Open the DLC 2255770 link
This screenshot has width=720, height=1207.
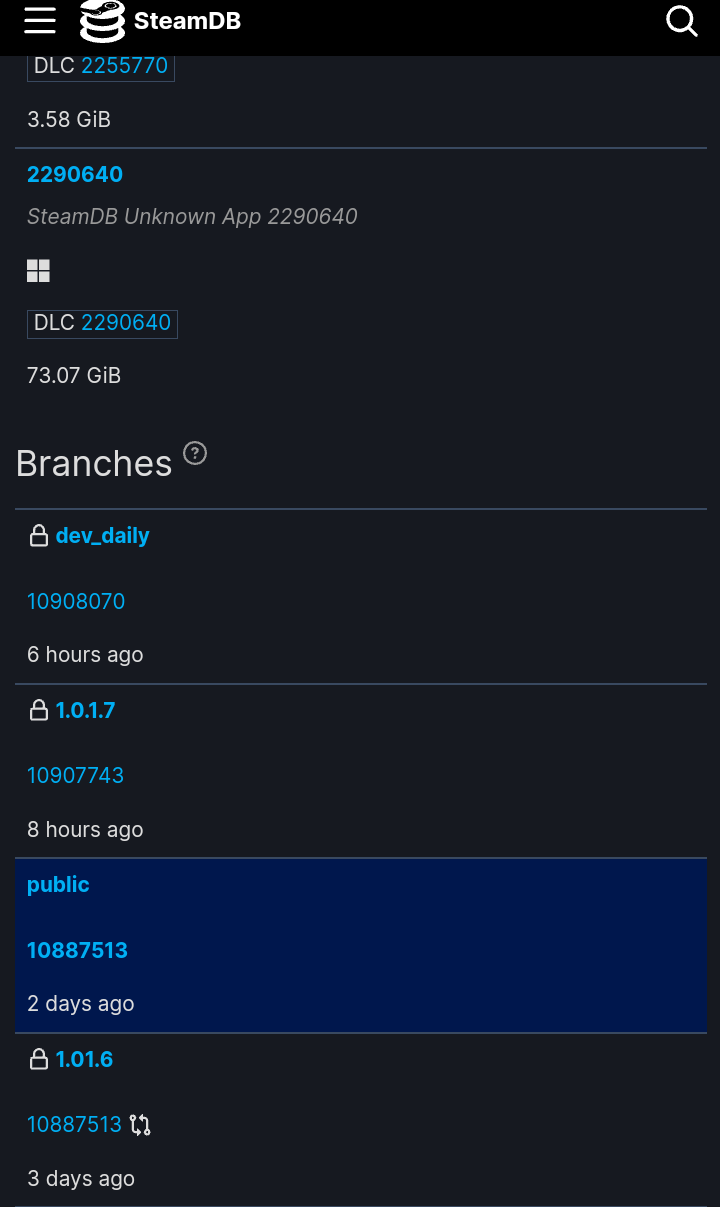coord(125,66)
